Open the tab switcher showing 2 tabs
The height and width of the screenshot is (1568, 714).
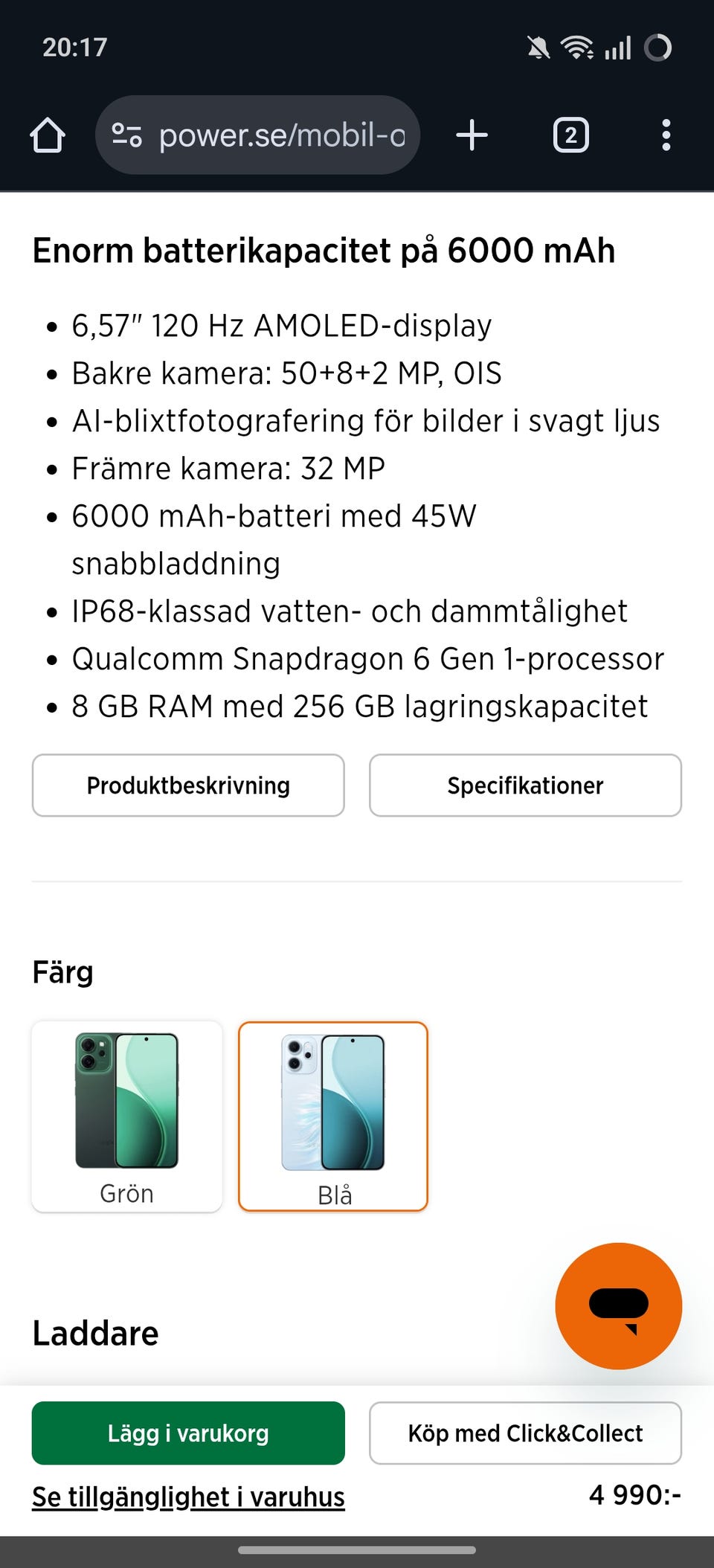(570, 135)
